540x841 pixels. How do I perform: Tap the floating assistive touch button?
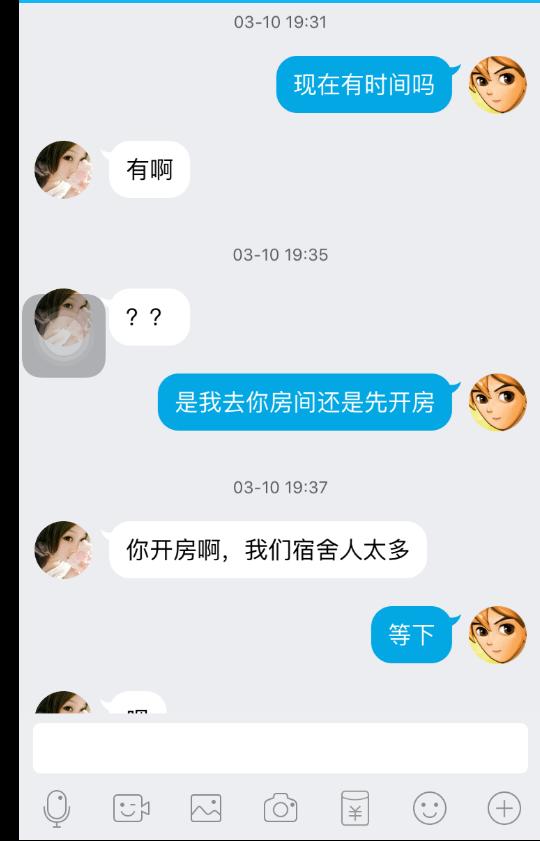click(x=64, y=336)
